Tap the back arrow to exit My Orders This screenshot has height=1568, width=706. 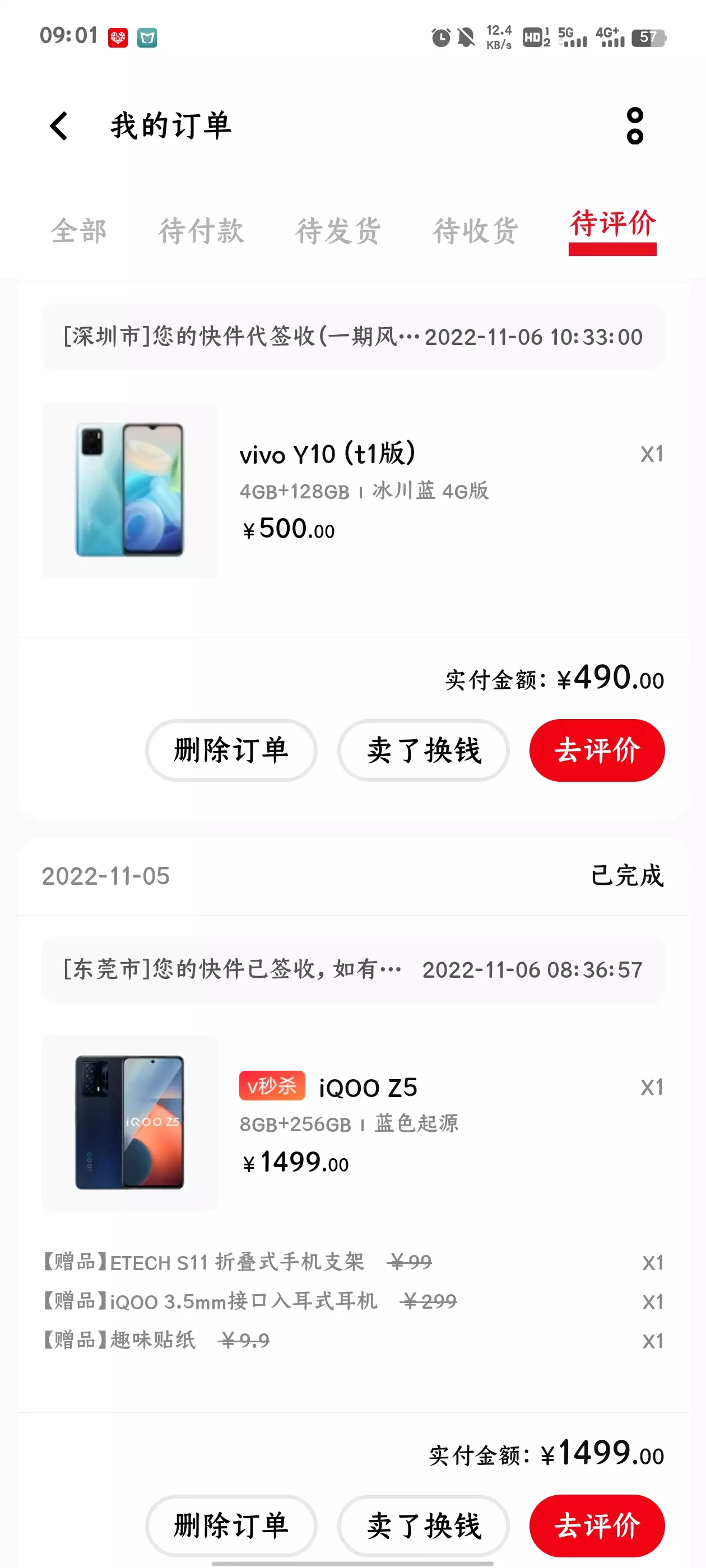pyautogui.click(x=58, y=126)
